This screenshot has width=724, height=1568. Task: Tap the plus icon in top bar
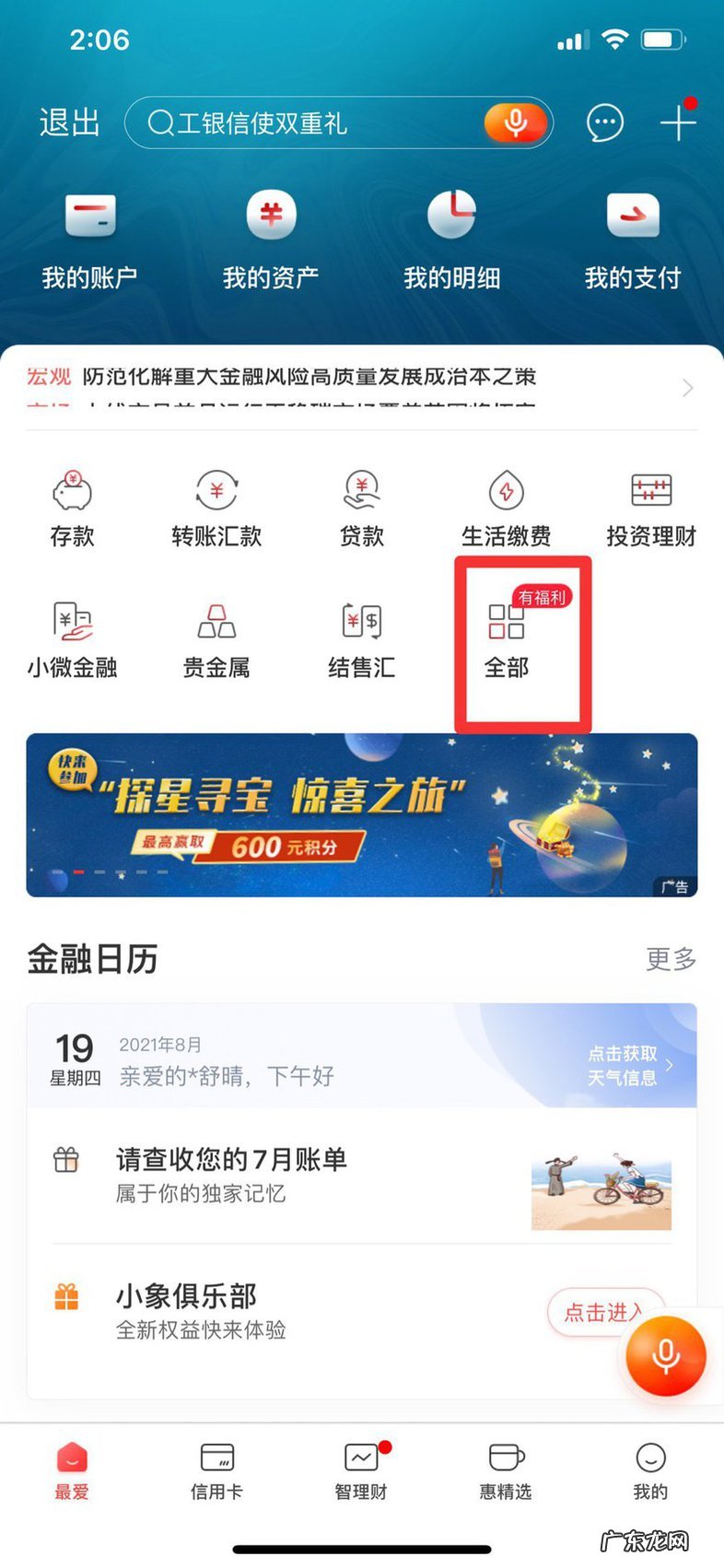point(679,122)
